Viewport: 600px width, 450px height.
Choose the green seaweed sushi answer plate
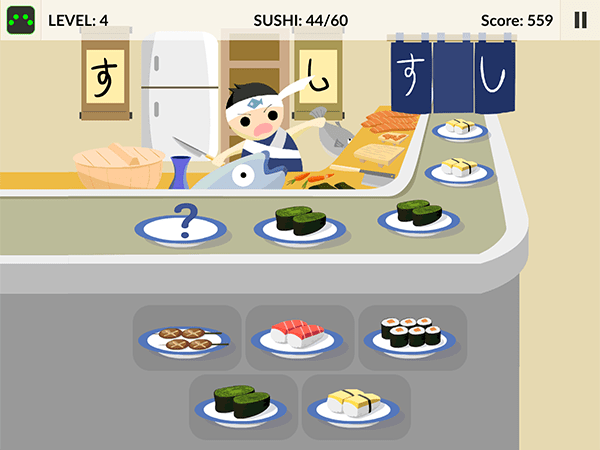click(243, 405)
